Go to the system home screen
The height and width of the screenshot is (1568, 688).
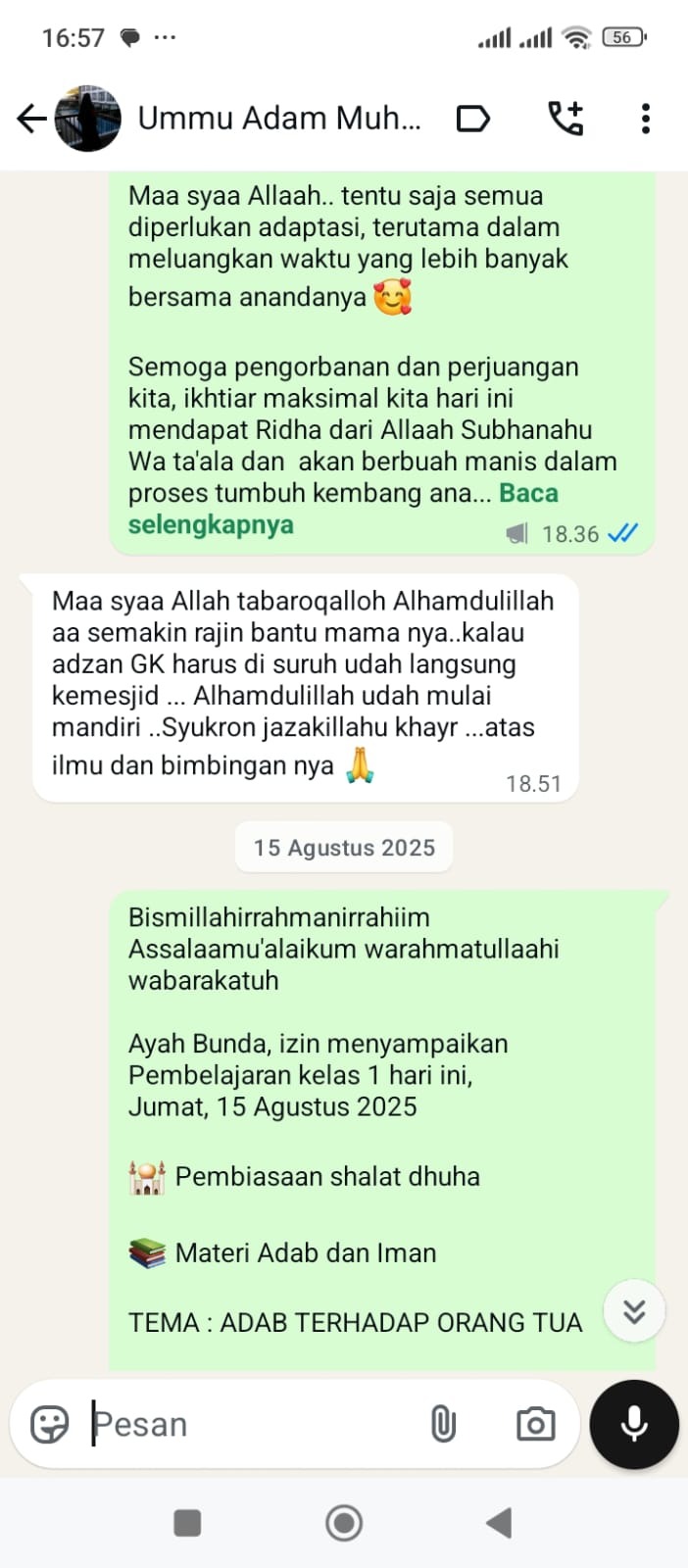[x=344, y=1523]
